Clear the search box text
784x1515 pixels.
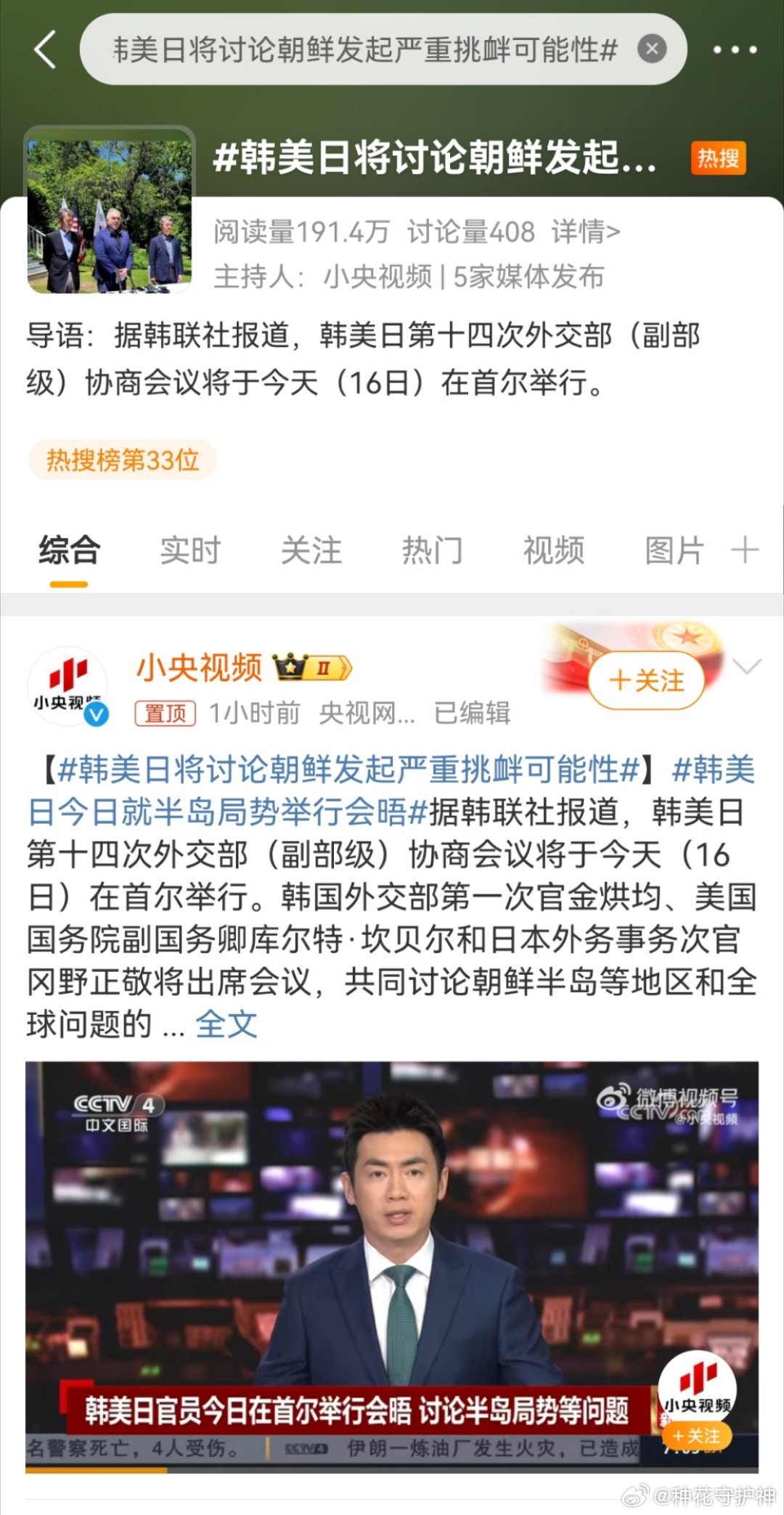[651, 49]
